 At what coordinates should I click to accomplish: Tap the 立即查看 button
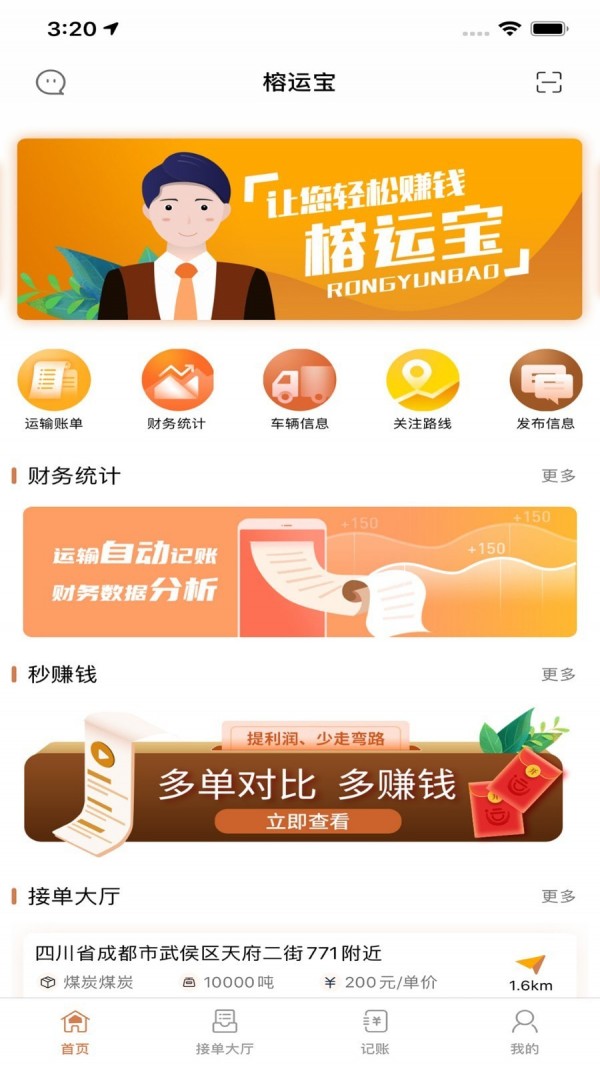pyautogui.click(x=308, y=822)
